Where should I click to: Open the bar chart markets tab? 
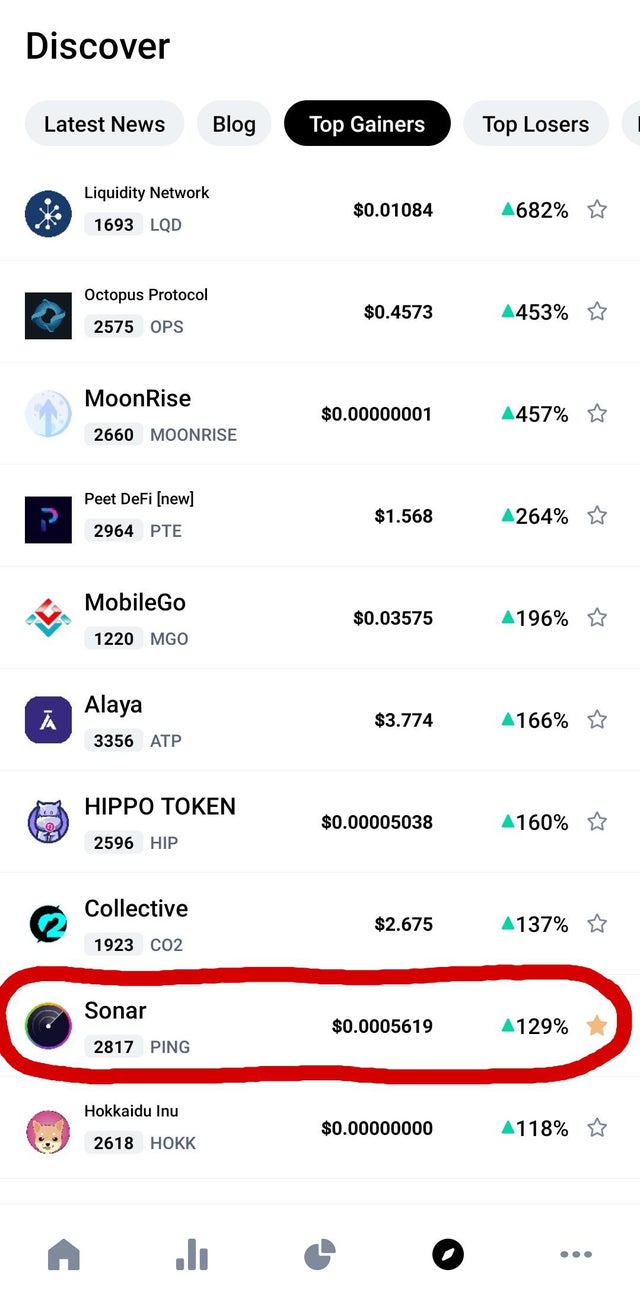pos(192,1254)
